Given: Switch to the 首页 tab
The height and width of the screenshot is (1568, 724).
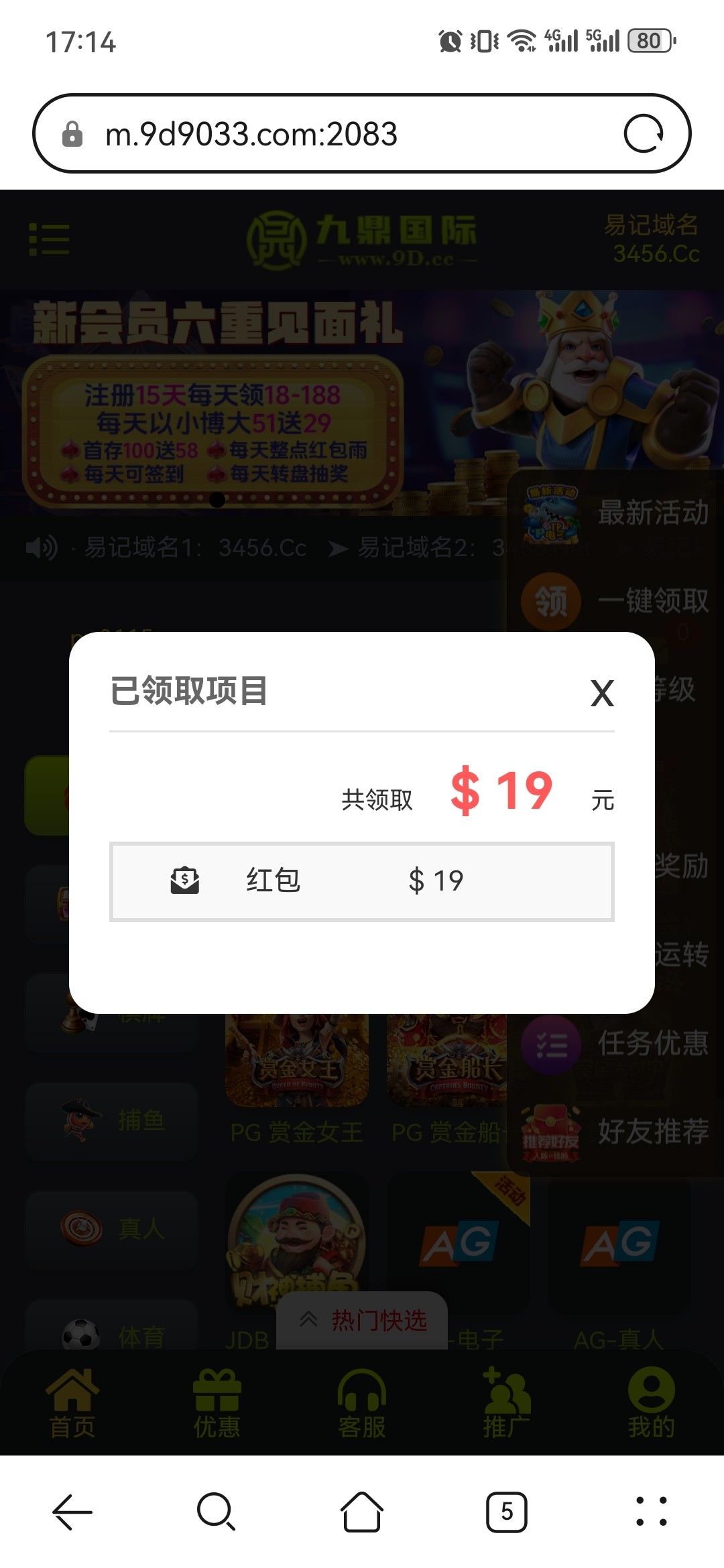Looking at the screenshot, I should coord(72,1403).
